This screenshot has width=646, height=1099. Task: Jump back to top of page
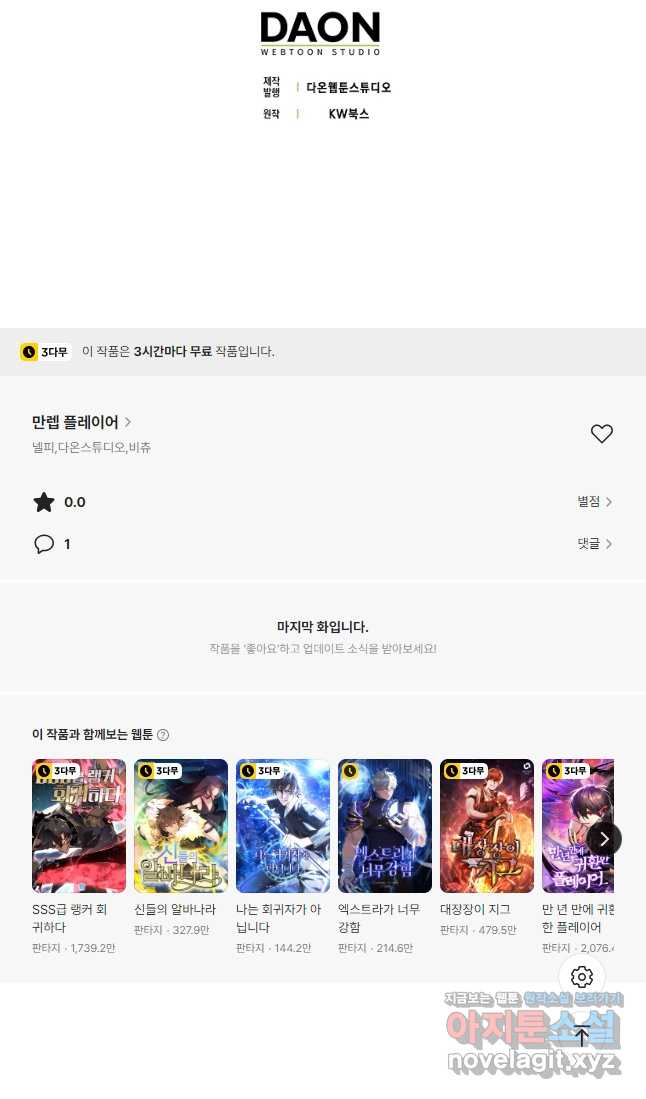582,1037
